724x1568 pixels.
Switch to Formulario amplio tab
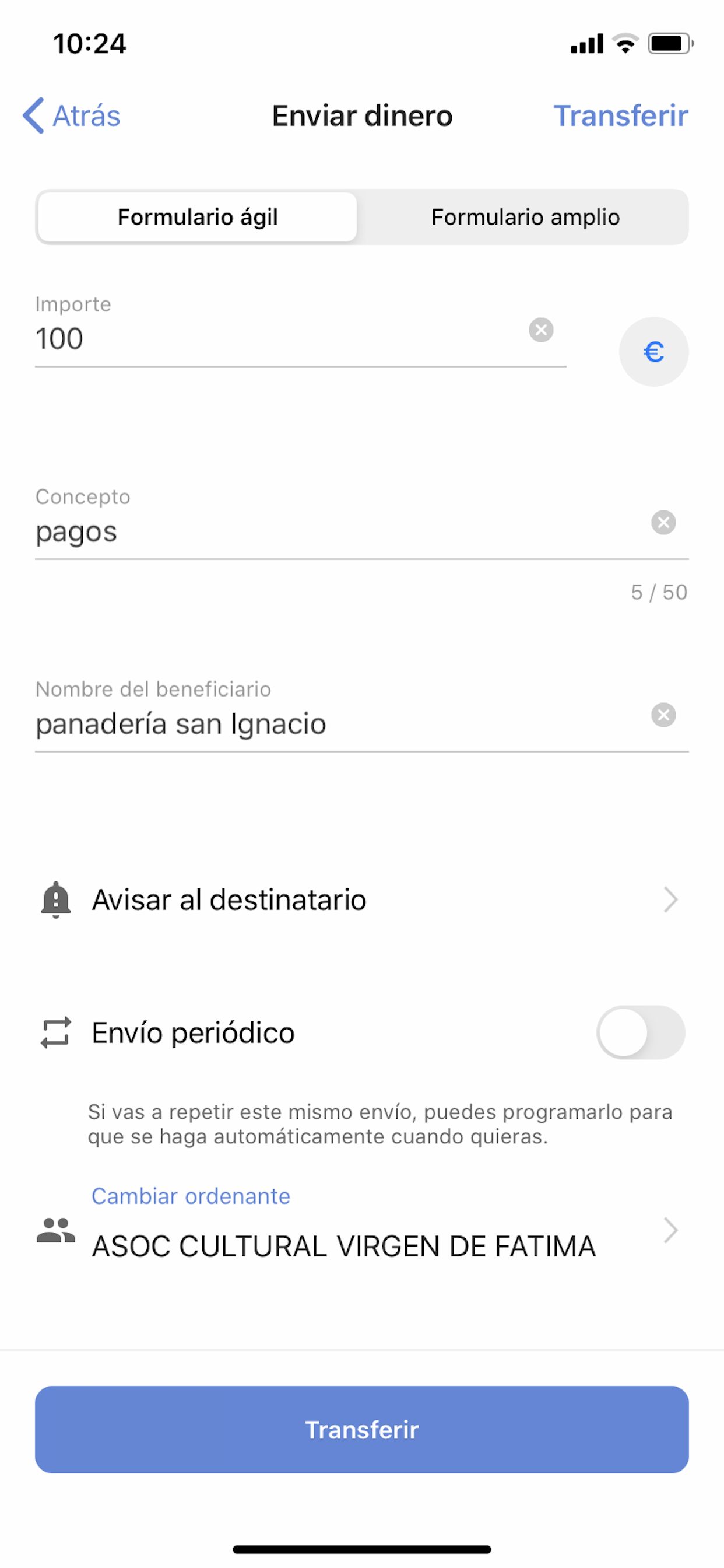pyautogui.click(x=525, y=216)
